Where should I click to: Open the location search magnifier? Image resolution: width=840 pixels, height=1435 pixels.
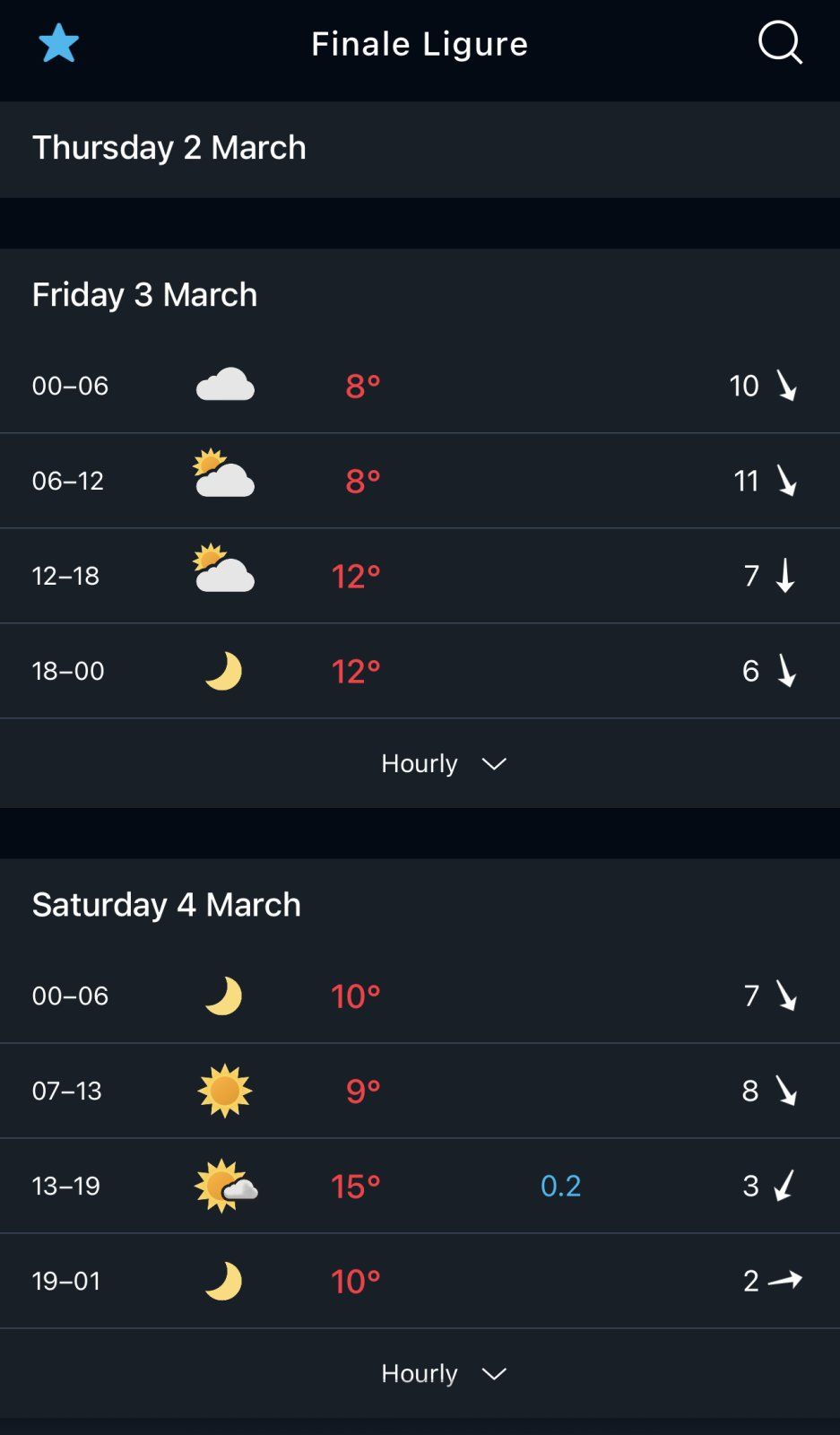coord(780,42)
